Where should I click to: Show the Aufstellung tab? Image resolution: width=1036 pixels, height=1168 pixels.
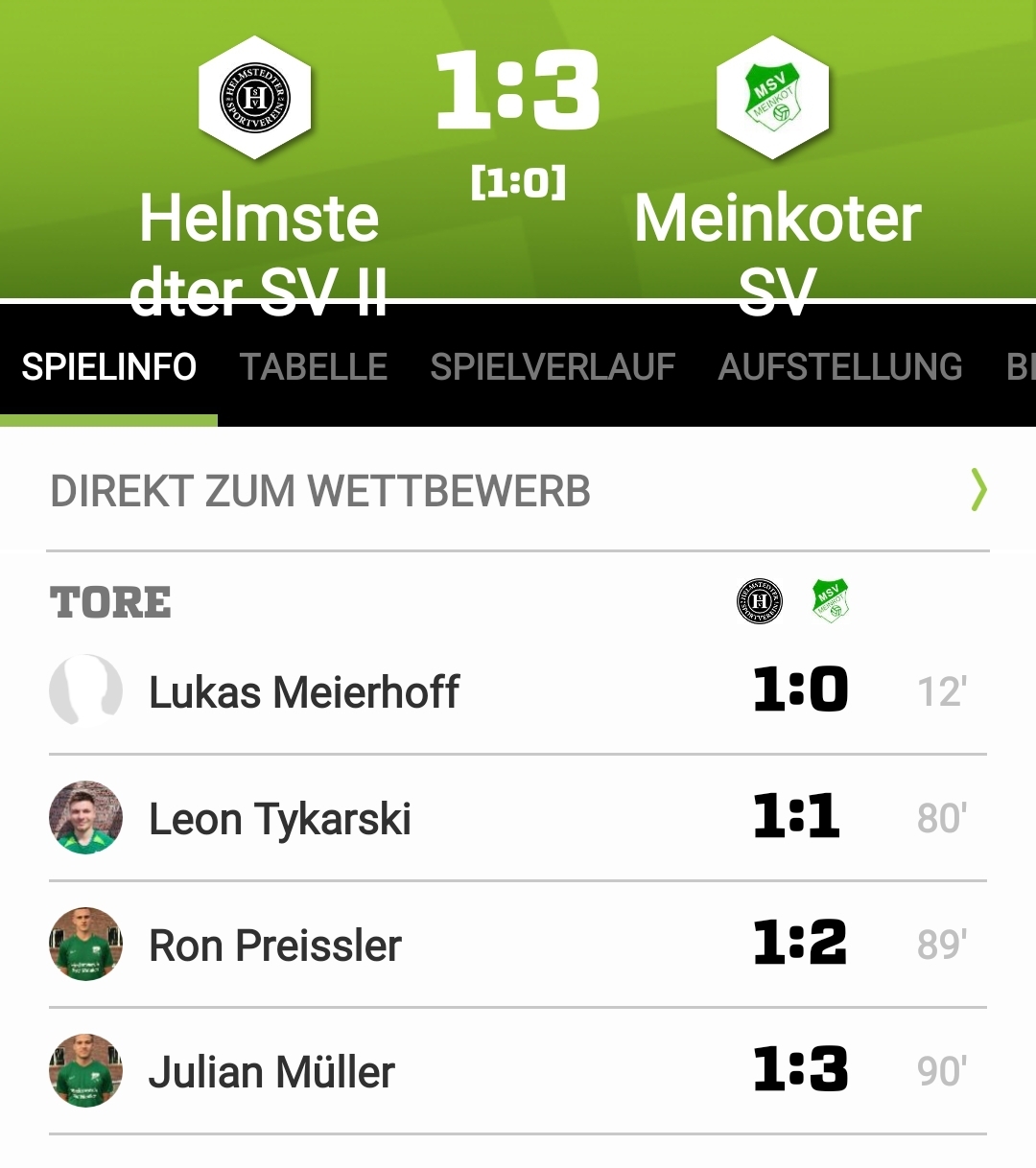(x=839, y=367)
